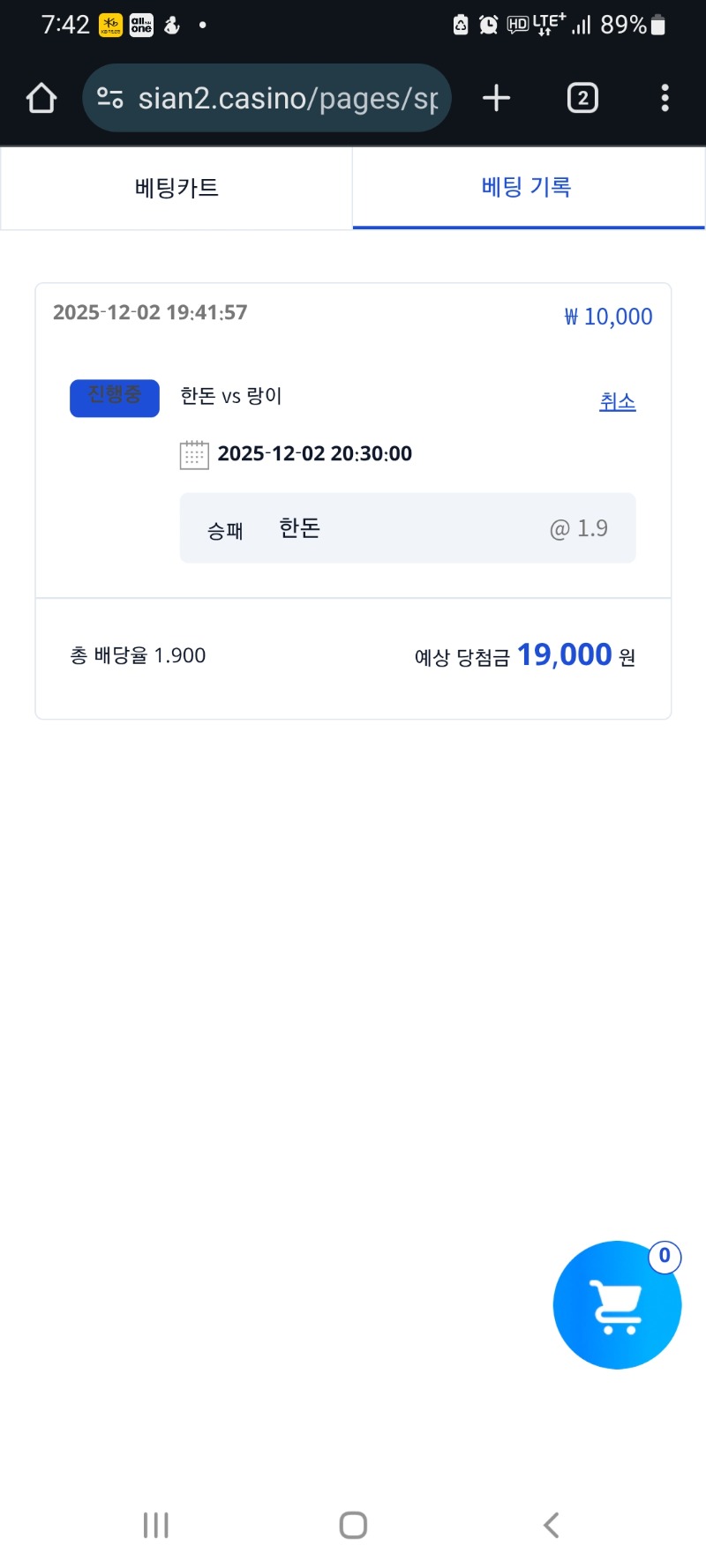Cancel the bet via 취소 link
Viewport: 706px width, 1568px height.
click(x=617, y=401)
